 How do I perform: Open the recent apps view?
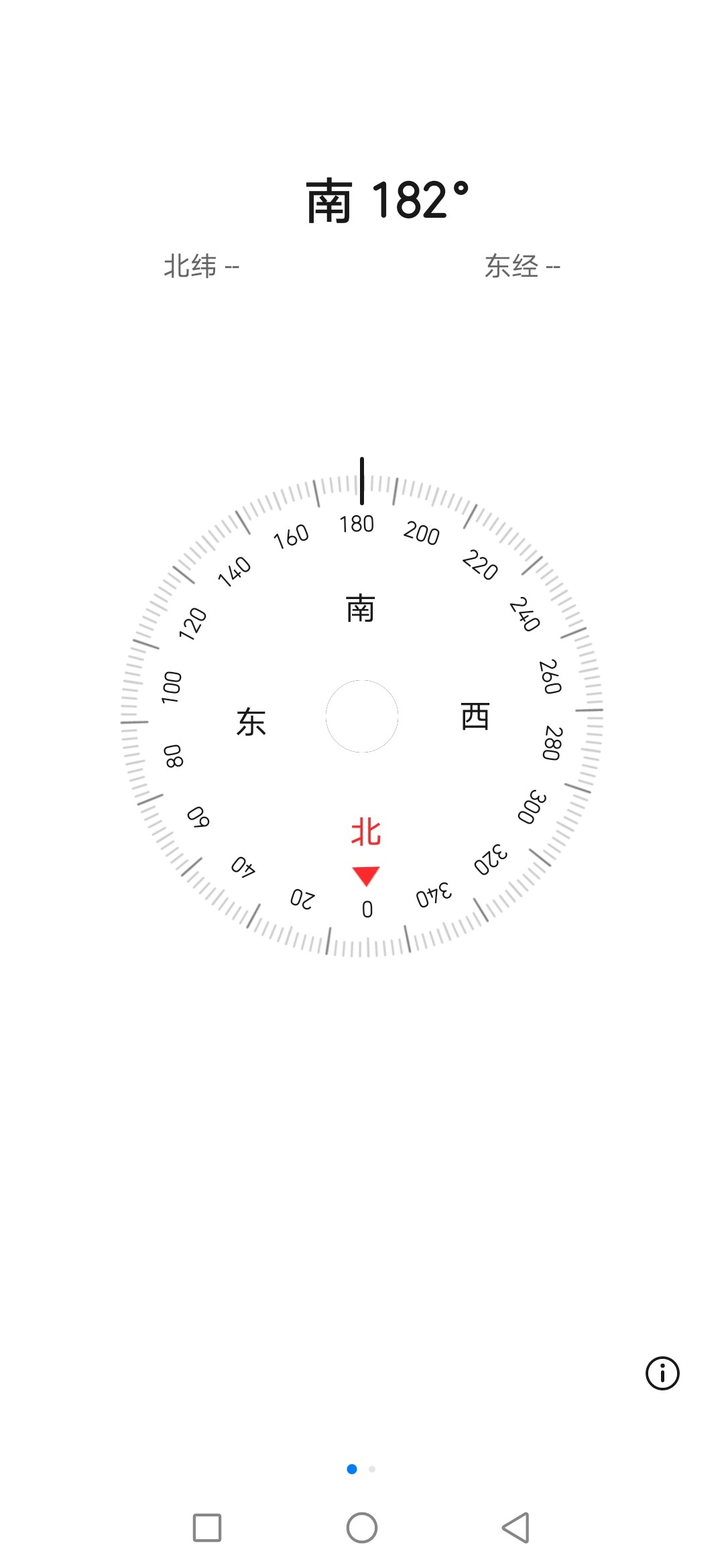tap(207, 1528)
